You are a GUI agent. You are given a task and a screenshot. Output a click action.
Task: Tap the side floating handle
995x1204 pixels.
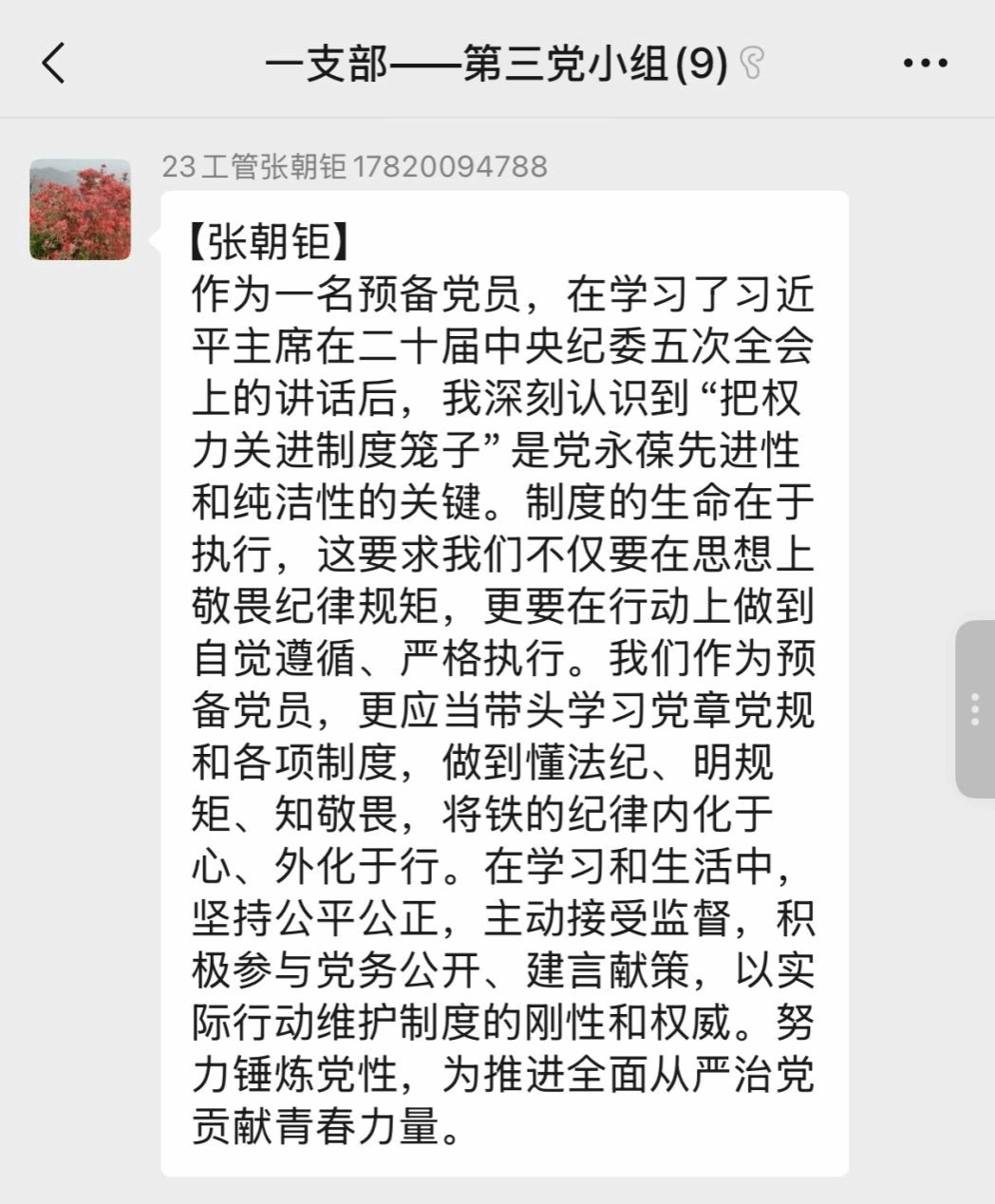(x=974, y=709)
